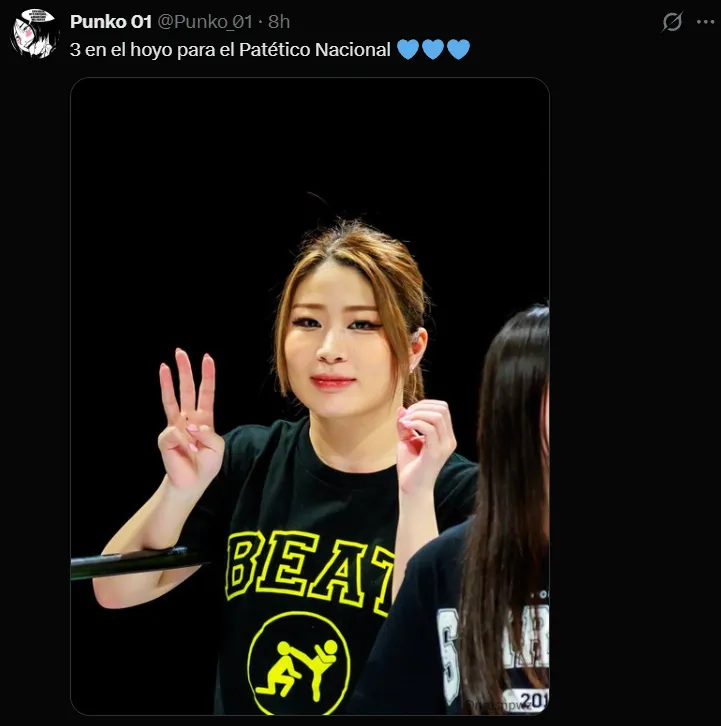Screen dimensions: 721x726
Task: Open the 8h timestamp link
Action: point(279,22)
